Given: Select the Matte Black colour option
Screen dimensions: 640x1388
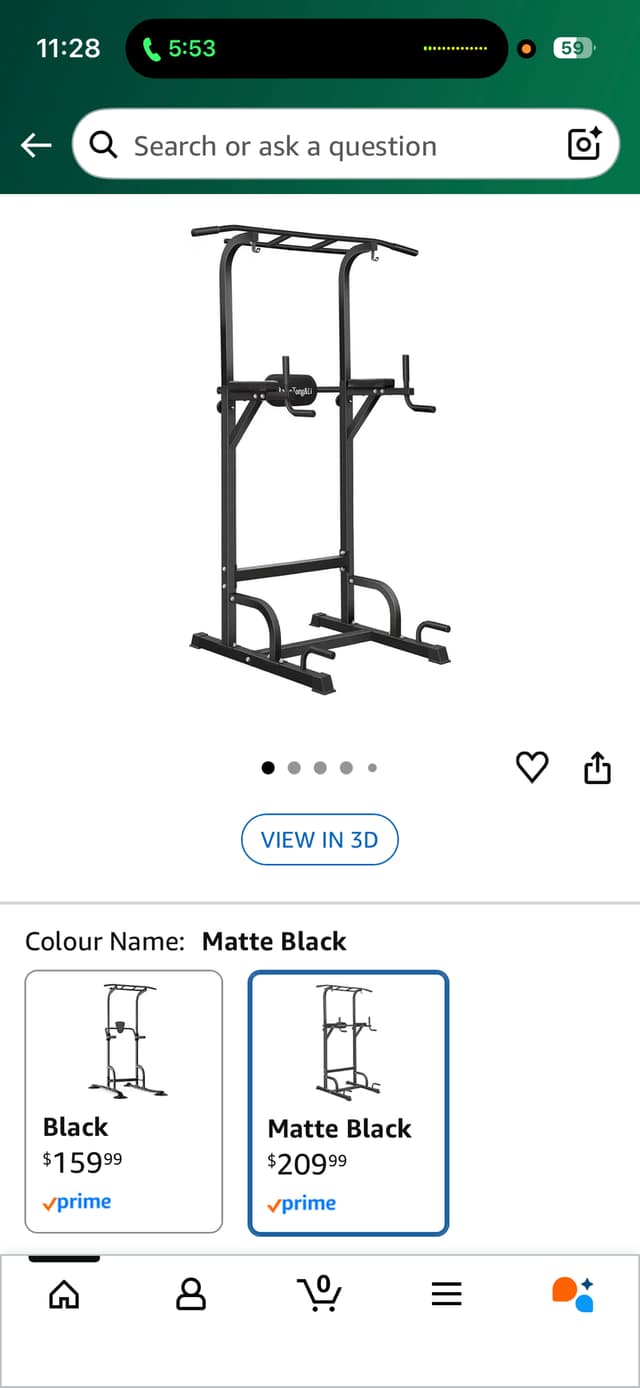Looking at the screenshot, I should [348, 1103].
